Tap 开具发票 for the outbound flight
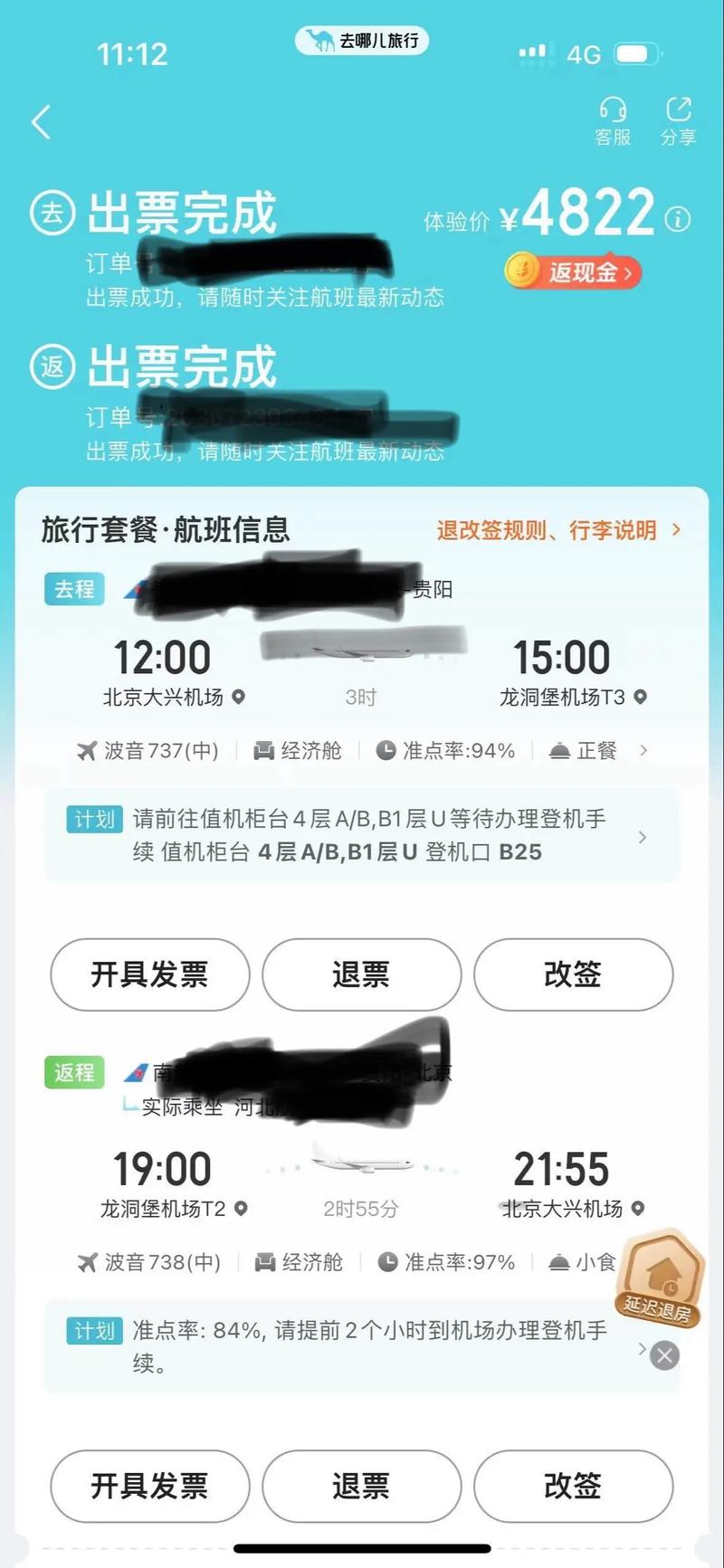Screen dimensions: 724x1568 tap(149, 974)
